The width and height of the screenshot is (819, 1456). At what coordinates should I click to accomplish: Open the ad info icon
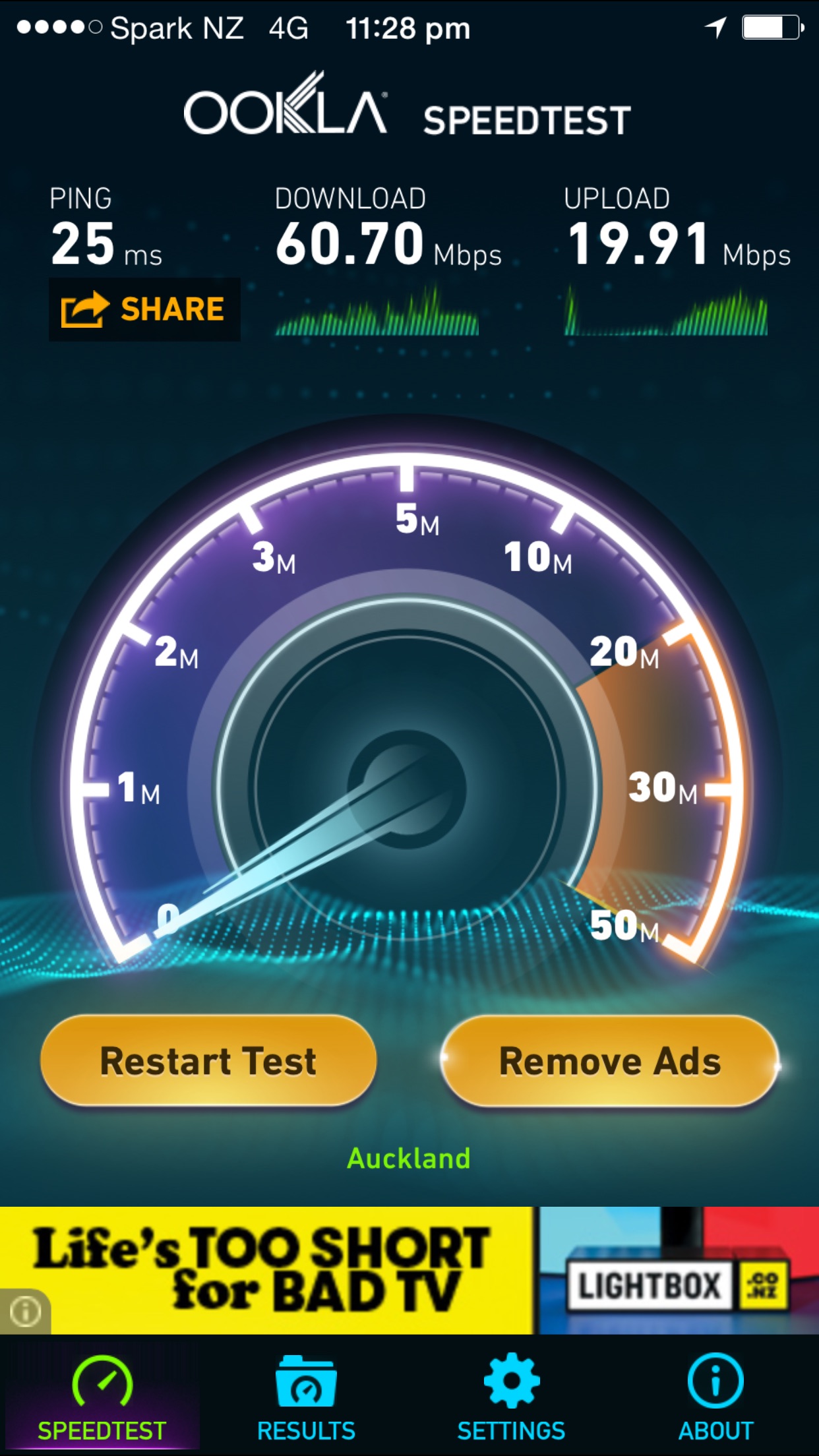click(x=25, y=1312)
